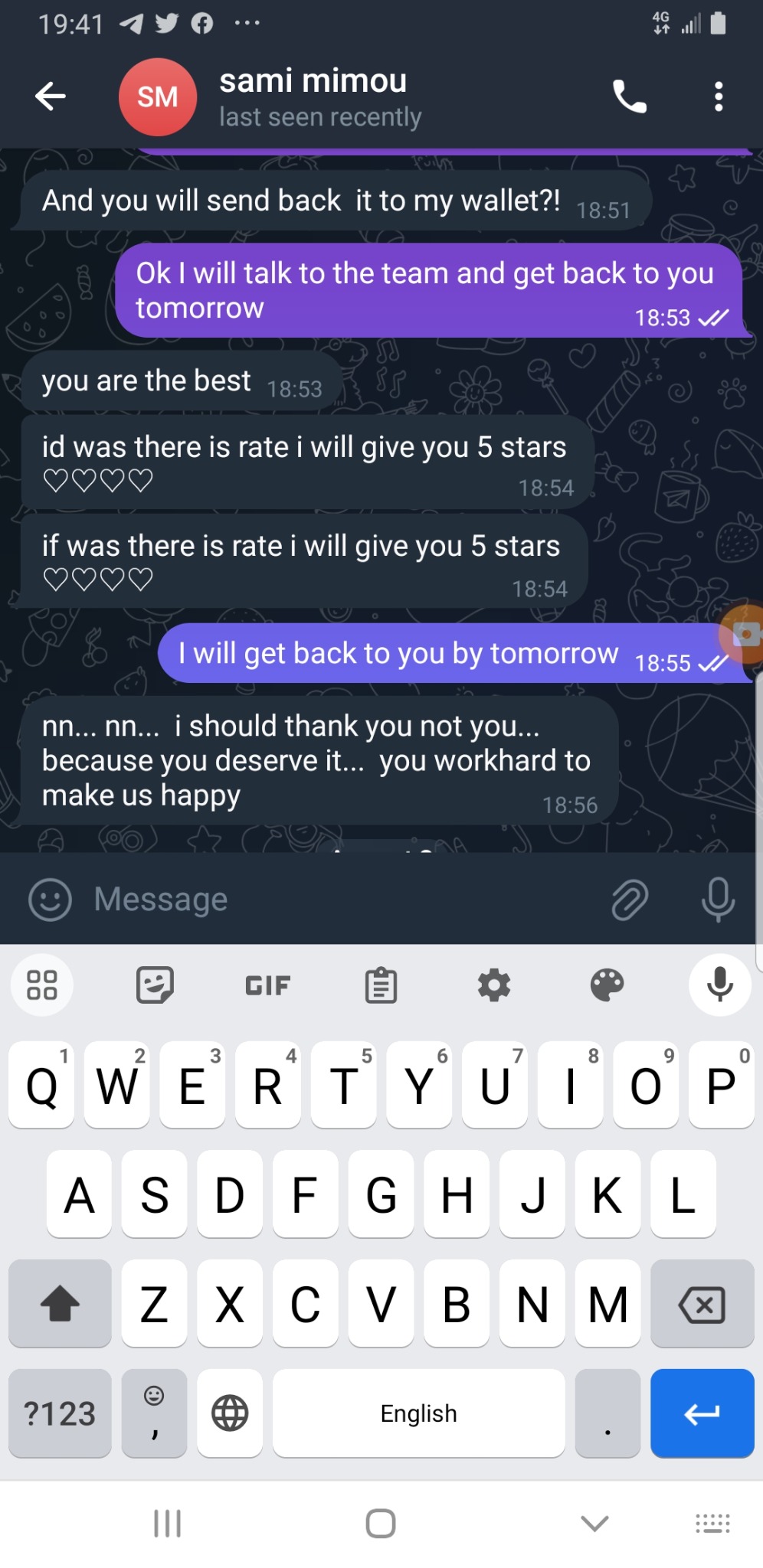Image resolution: width=763 pixels, height=1568 pixels.
Task: Open the emoji picker in message bar
Action: click(x=50, y=899)
